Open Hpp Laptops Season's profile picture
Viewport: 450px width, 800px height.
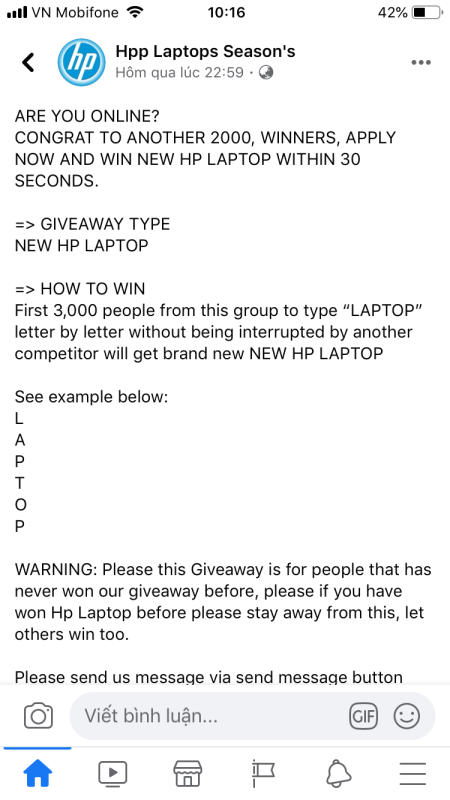(x=81, y=62)
